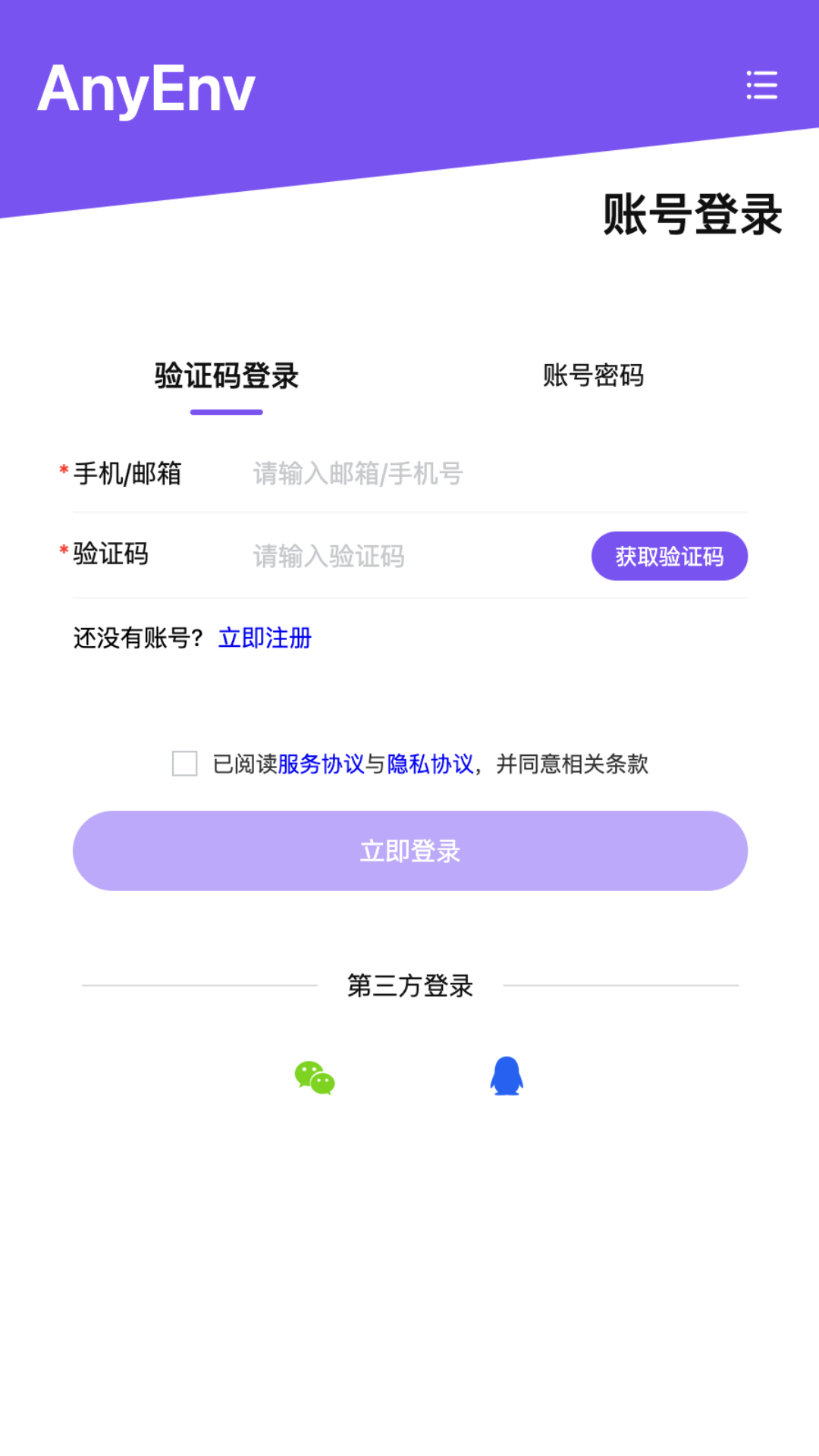Click the 获取验证码 button

(x=669, y=556)
